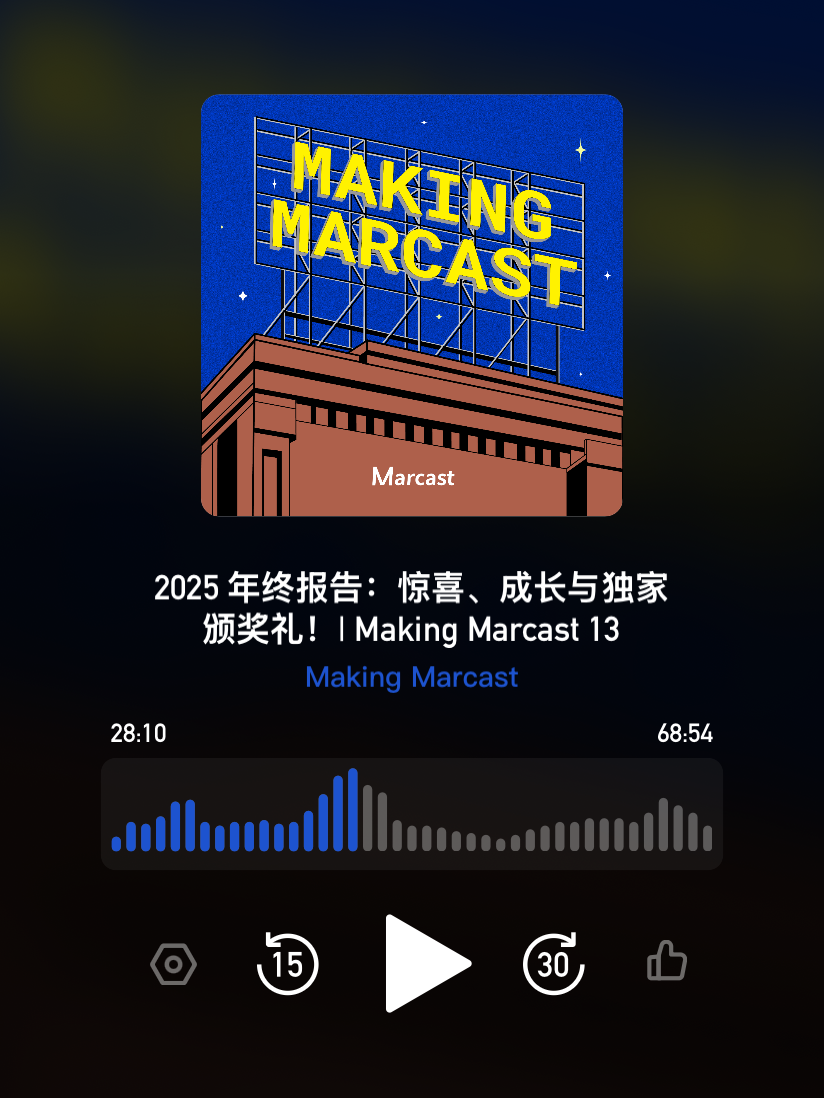The height and width of the screenshot is (1098, 824).
Task: Like this episode with thumbs up
Action: (x=666, y=961)
